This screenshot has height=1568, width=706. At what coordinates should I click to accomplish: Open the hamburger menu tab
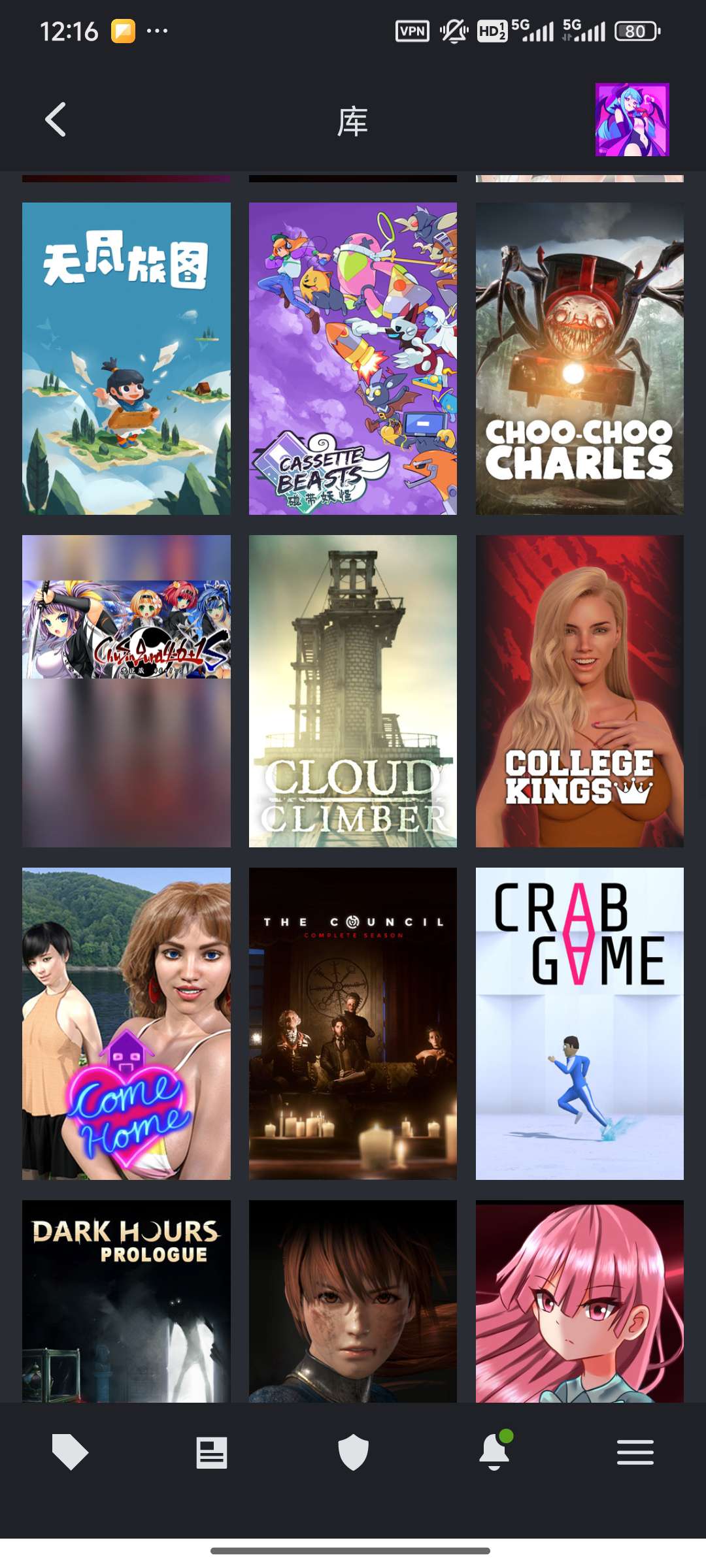click(635, 1452)
